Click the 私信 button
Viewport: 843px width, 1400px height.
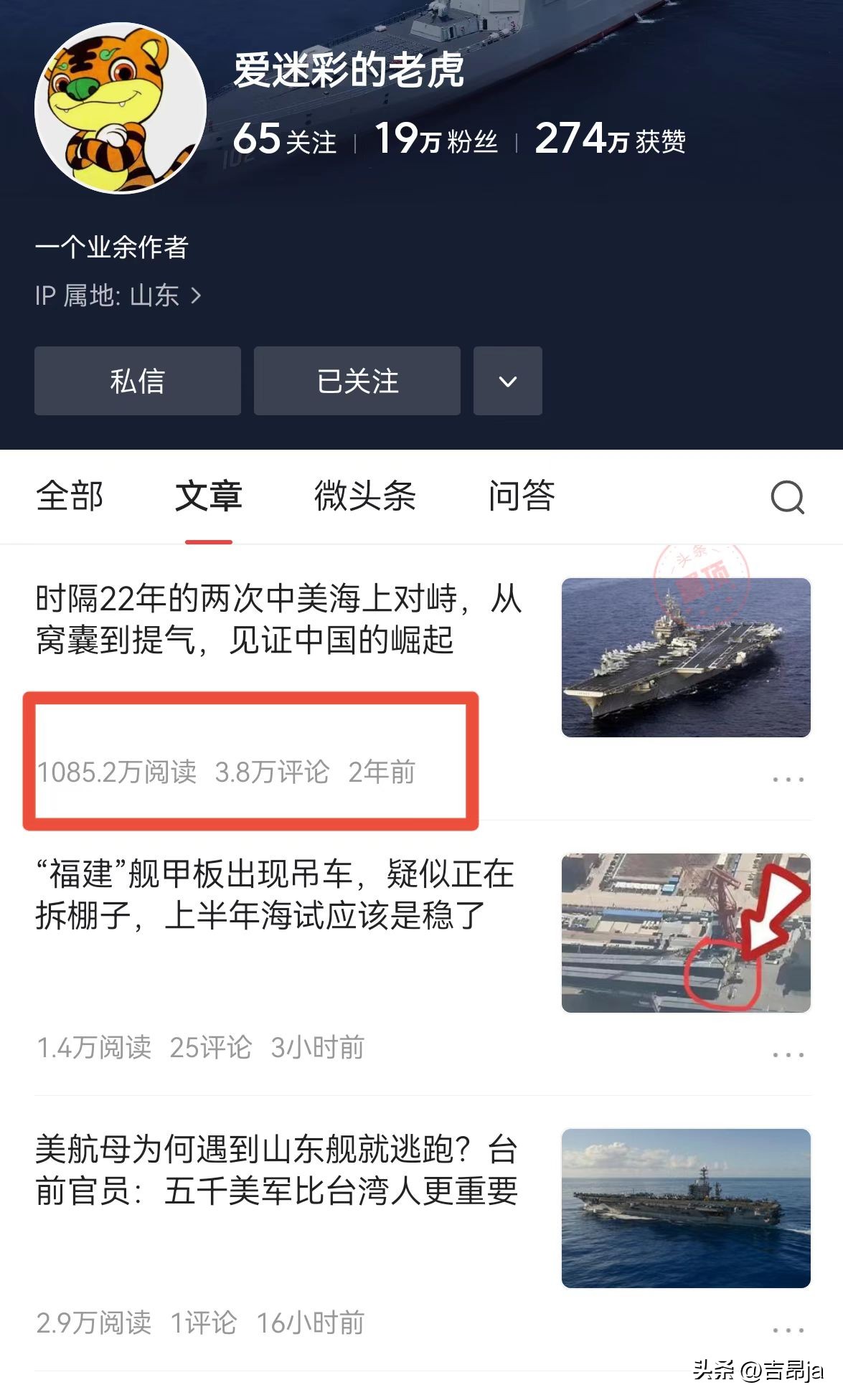pyautogui.click(x=138, y=381)
